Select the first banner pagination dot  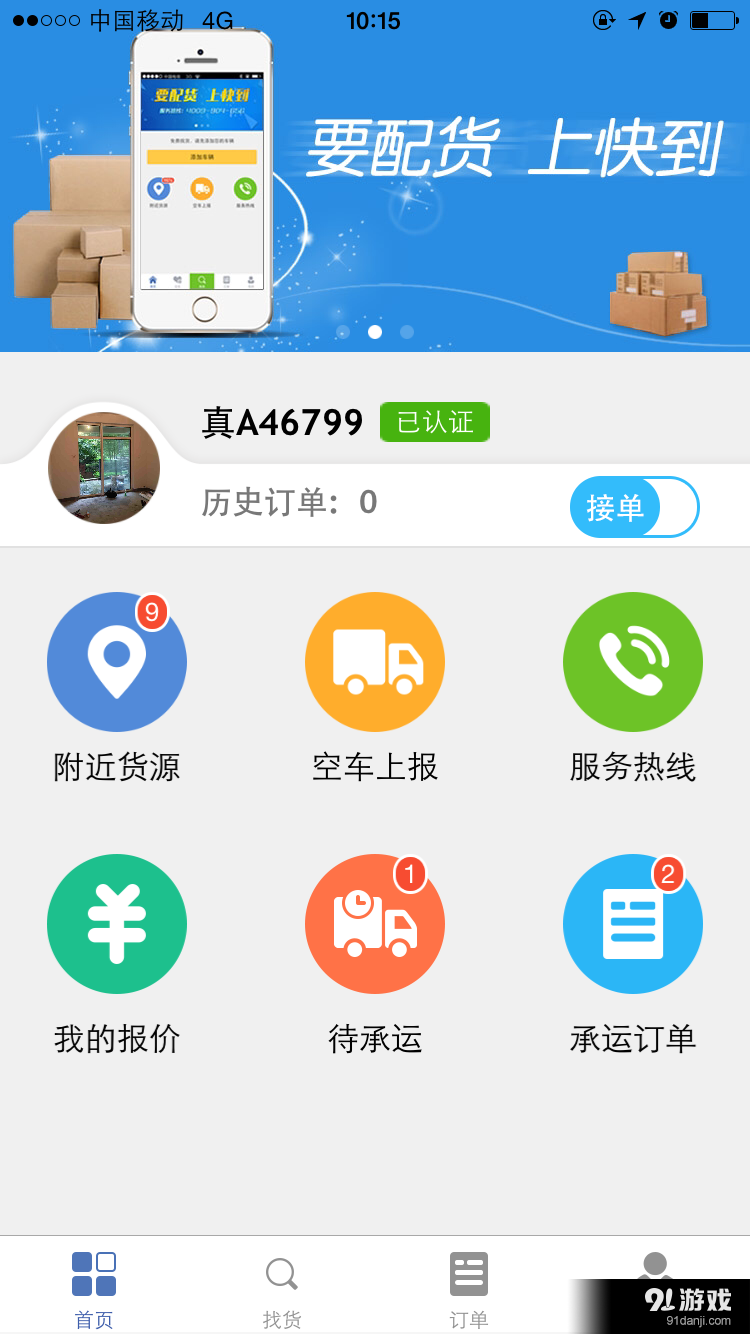tap(344, 332)
